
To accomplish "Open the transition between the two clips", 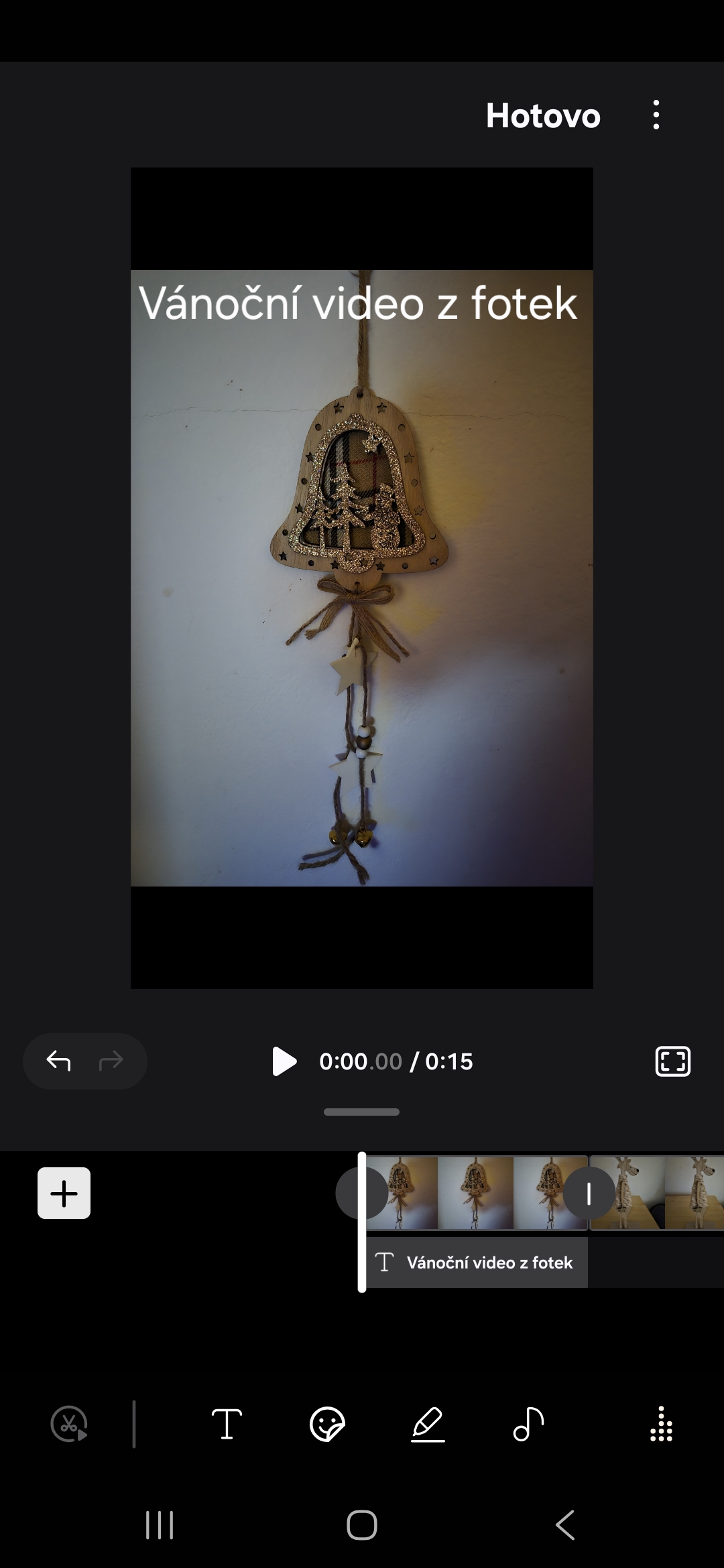I will 589,1193.
